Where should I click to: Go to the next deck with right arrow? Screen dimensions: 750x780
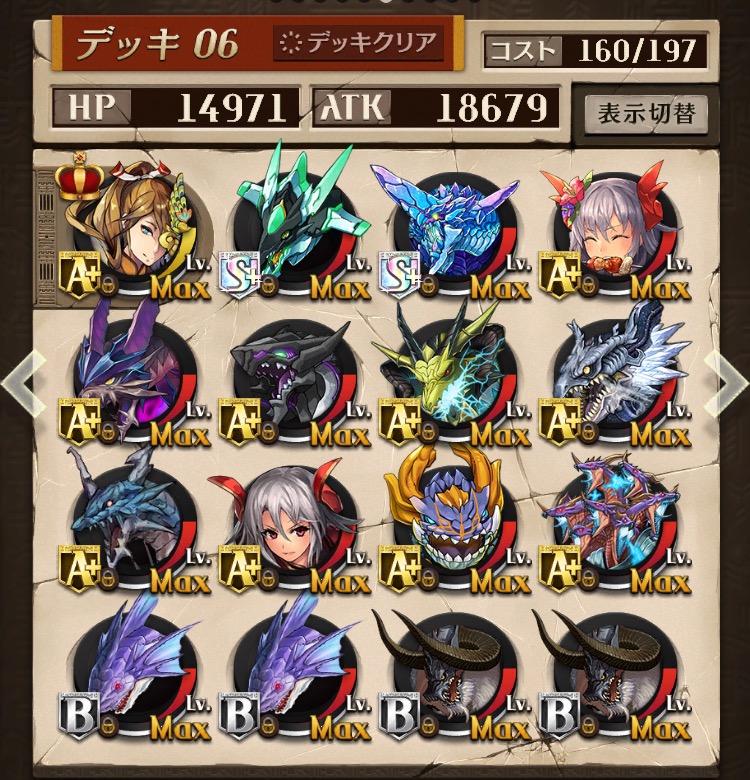[x=726, y=383]
